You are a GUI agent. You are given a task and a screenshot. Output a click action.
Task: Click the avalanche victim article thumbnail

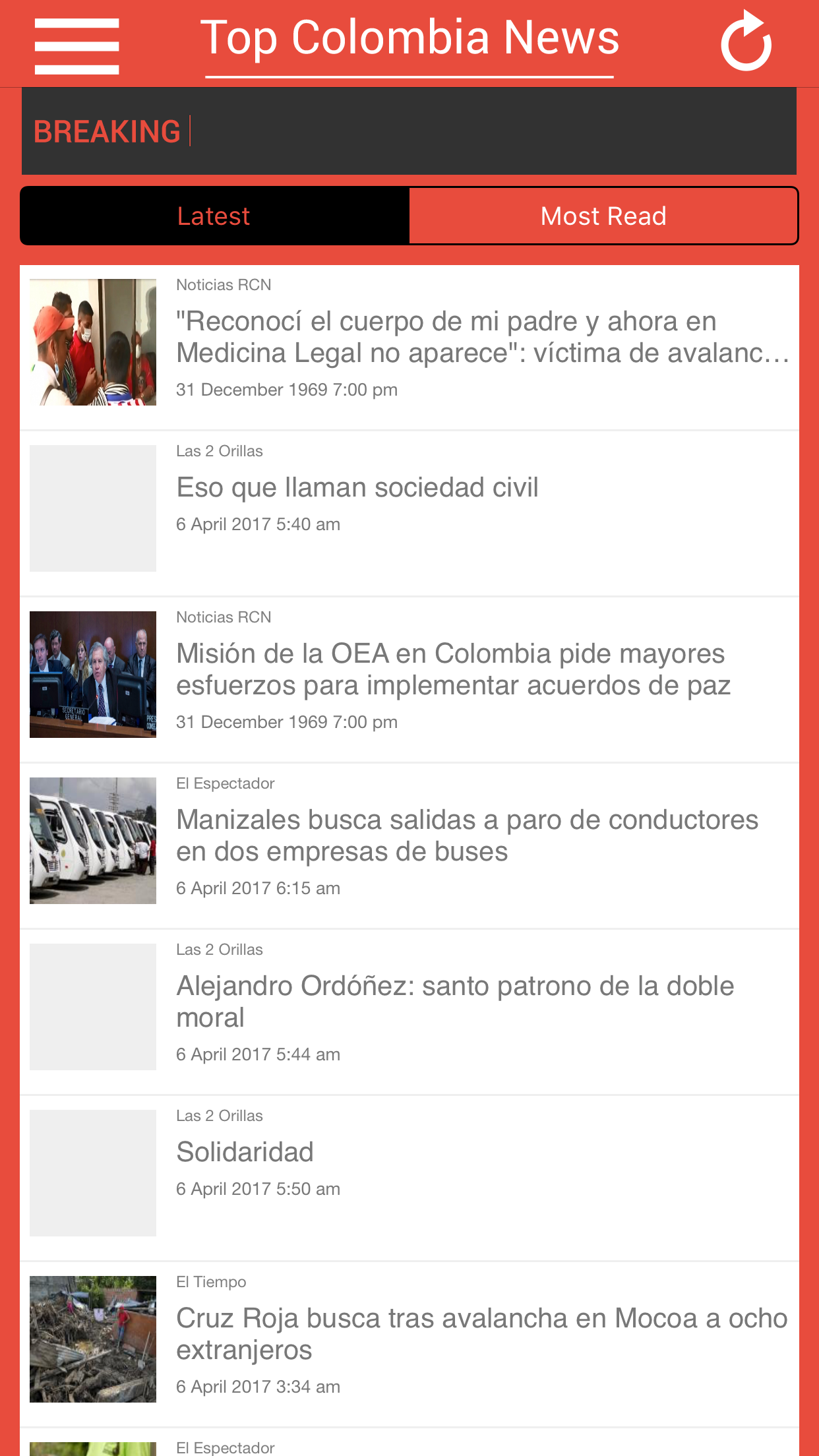92,343
